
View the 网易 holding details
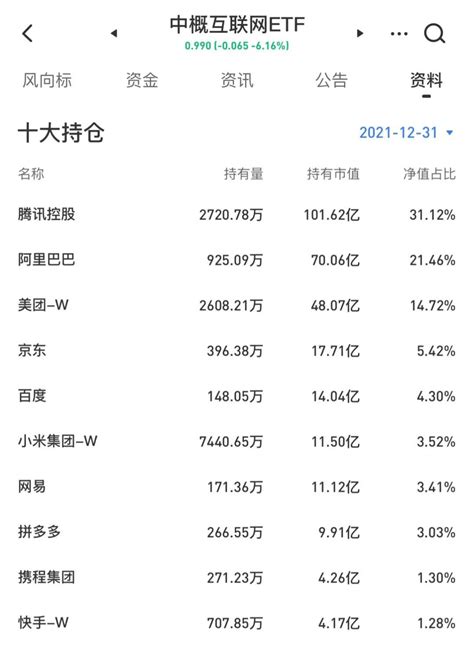click(237, 487)
